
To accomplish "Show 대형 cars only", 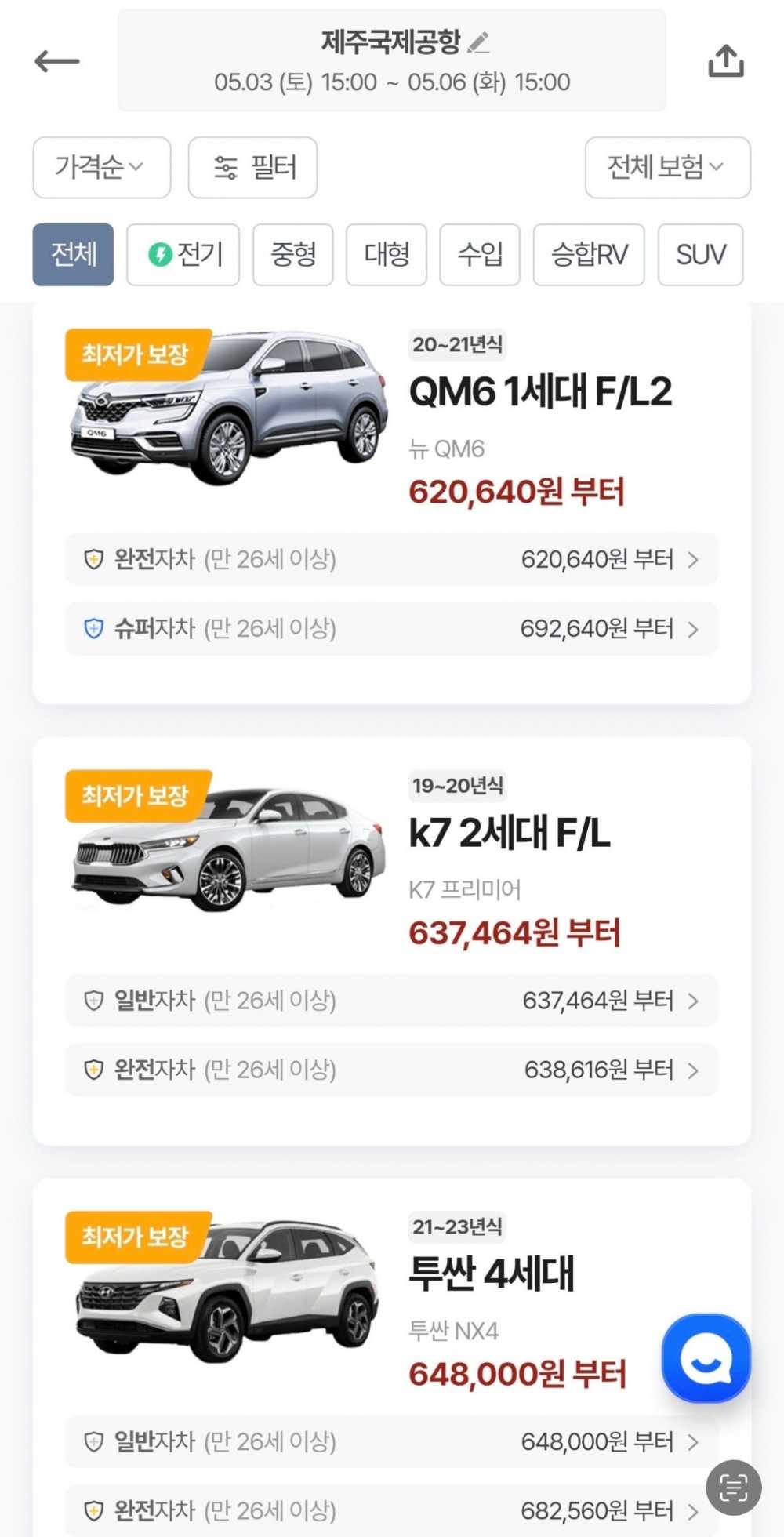I will coord(386,254).
